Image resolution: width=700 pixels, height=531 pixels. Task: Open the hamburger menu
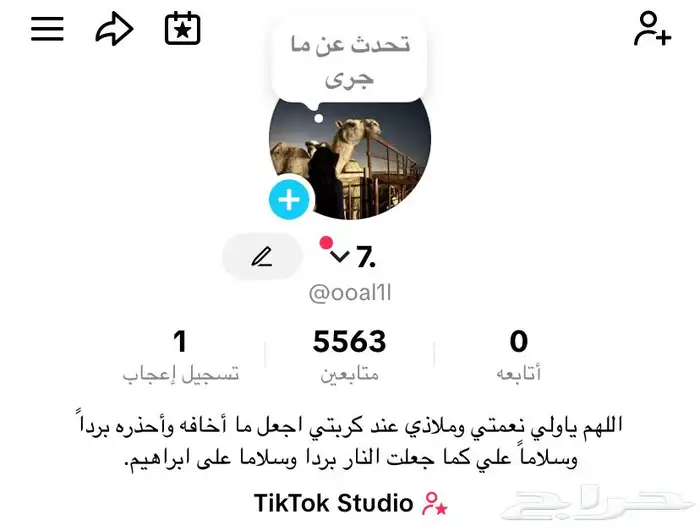(47, 29)
